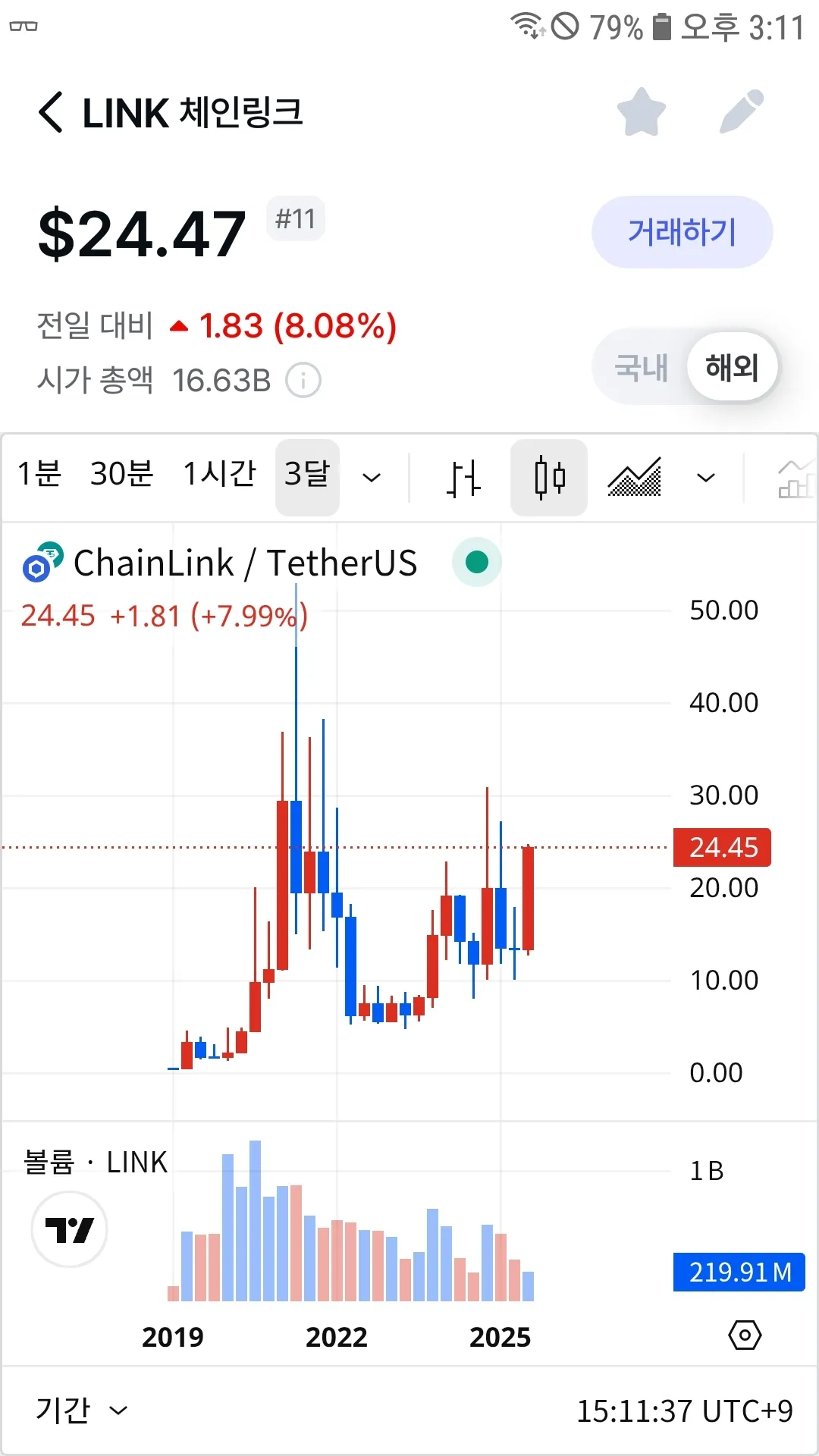Image resolution: width=819 pixels, height=1456 pixels.
Task: Show info about 시가 총액
Action: click(x=303, y=380)
